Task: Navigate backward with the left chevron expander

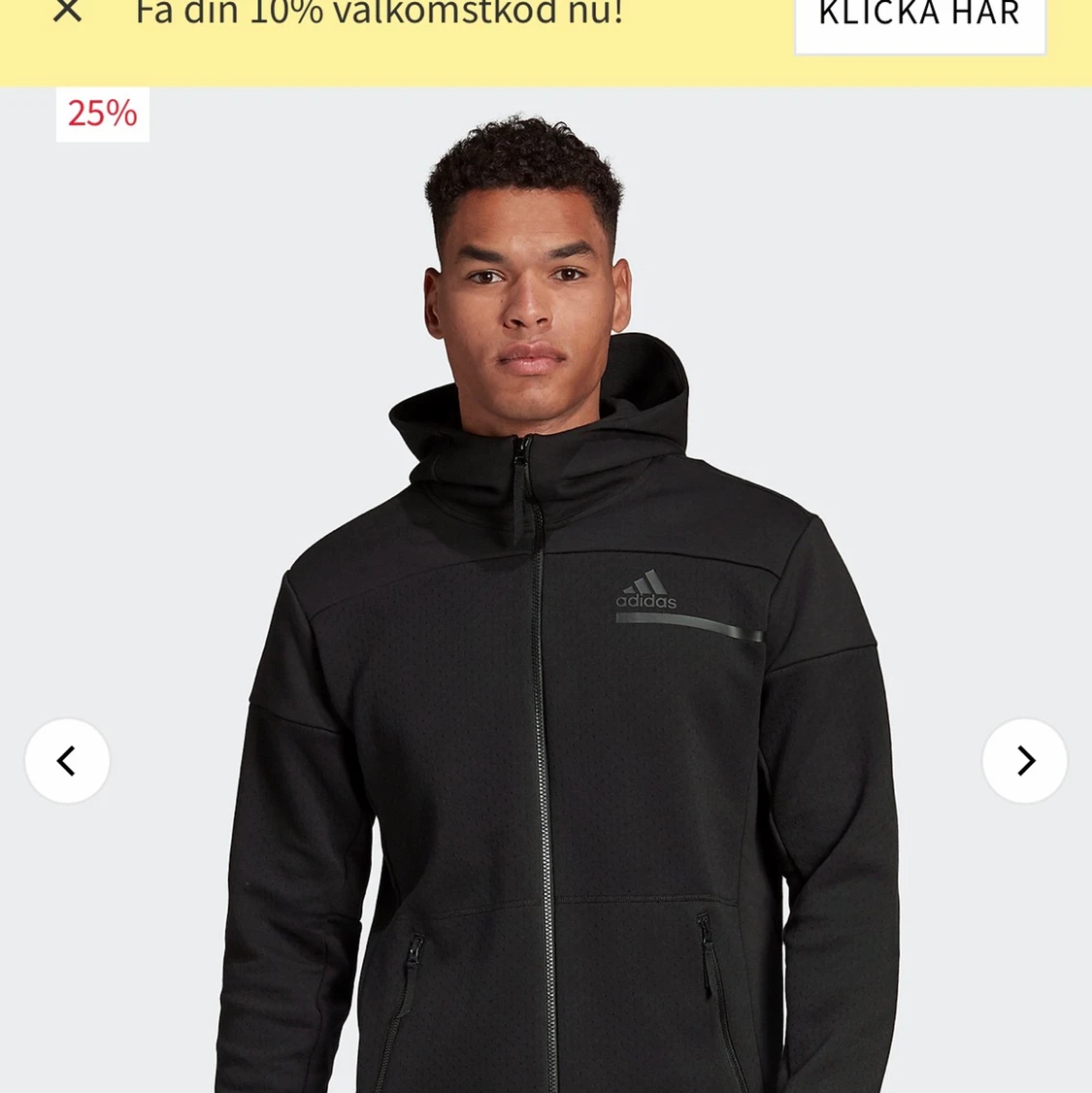Action: coord(66,761)
